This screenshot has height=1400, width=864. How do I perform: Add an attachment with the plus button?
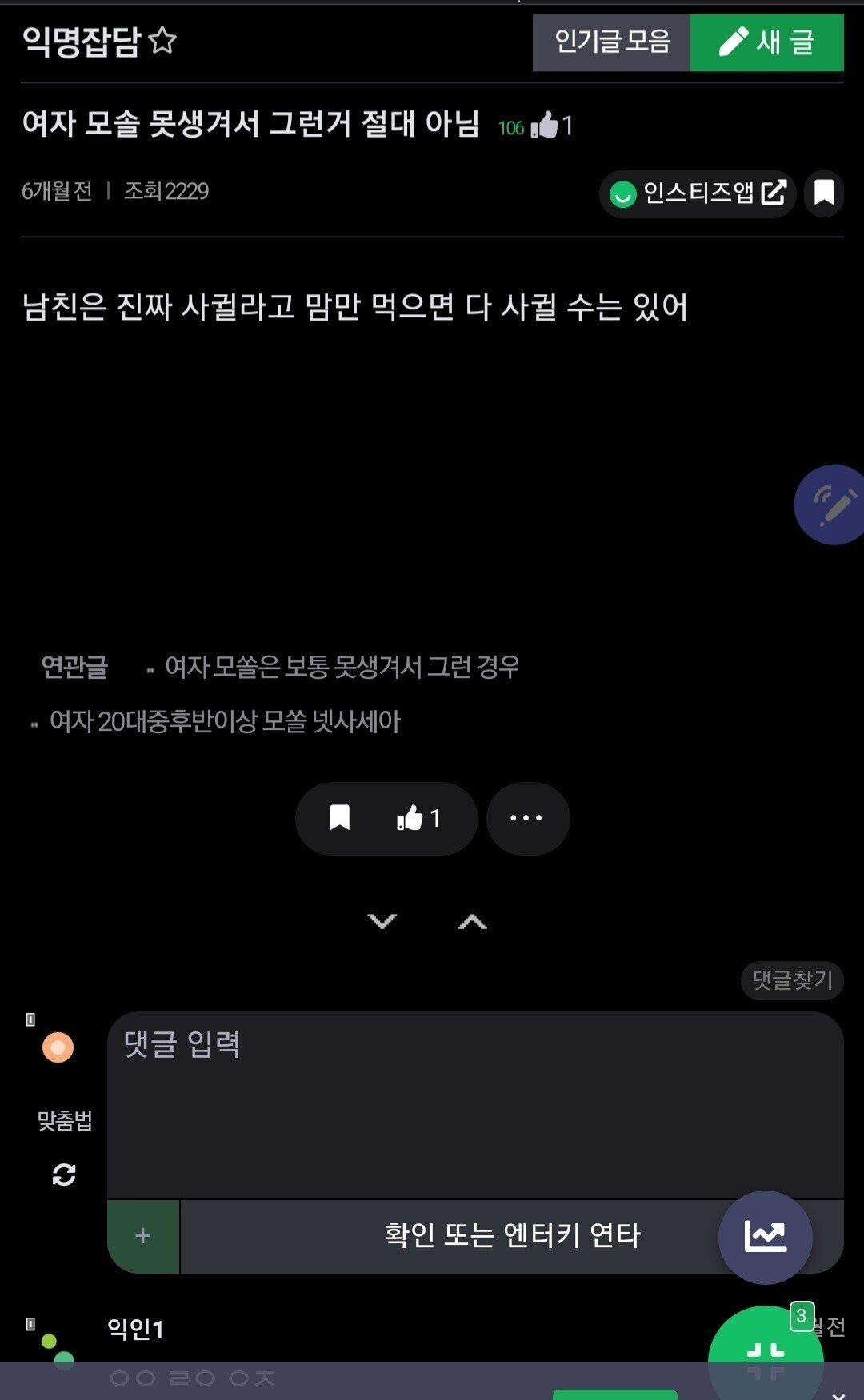(143, 1236)
